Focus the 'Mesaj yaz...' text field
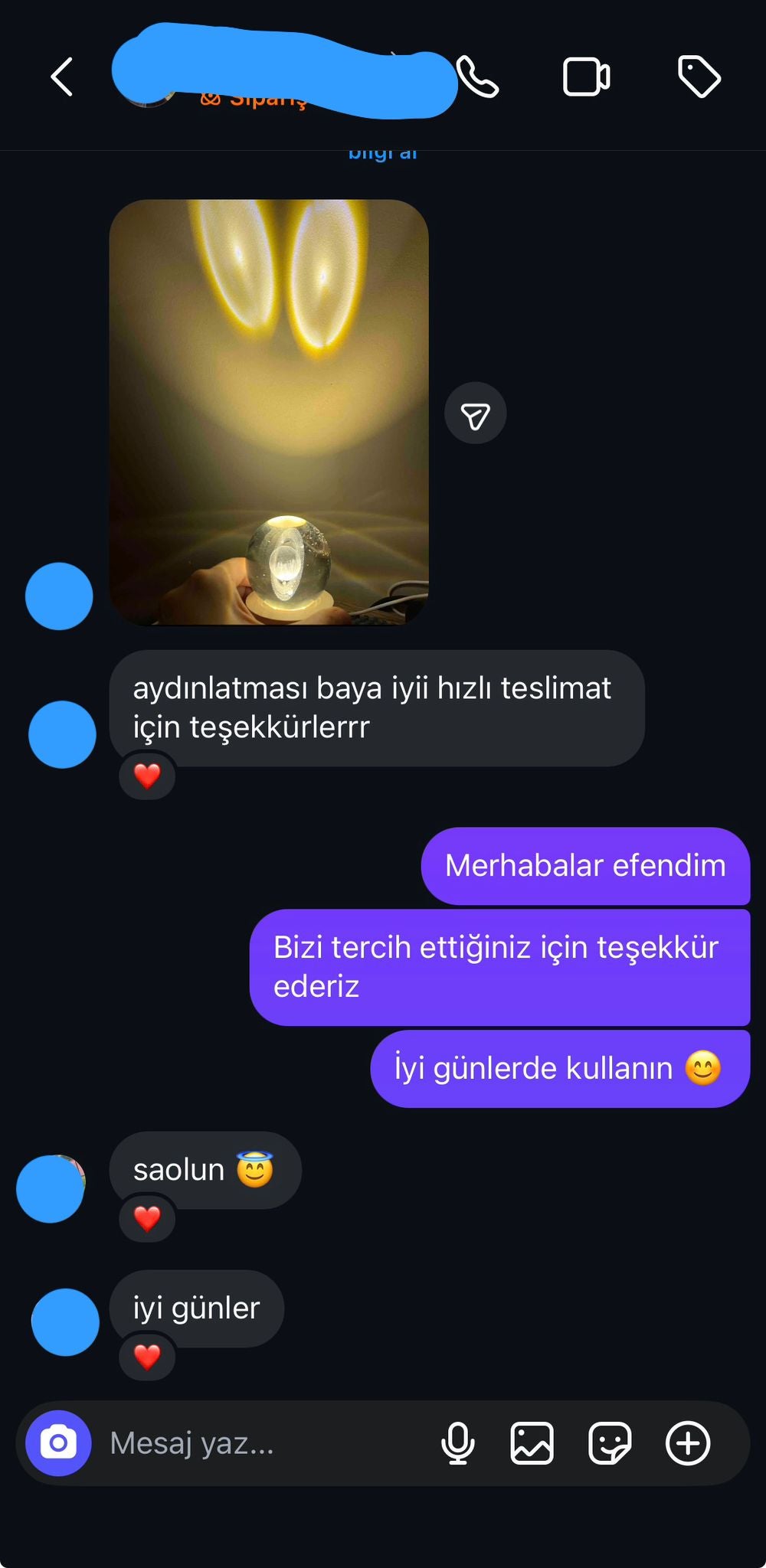The image size is (766, 1568). [260, 1443]
